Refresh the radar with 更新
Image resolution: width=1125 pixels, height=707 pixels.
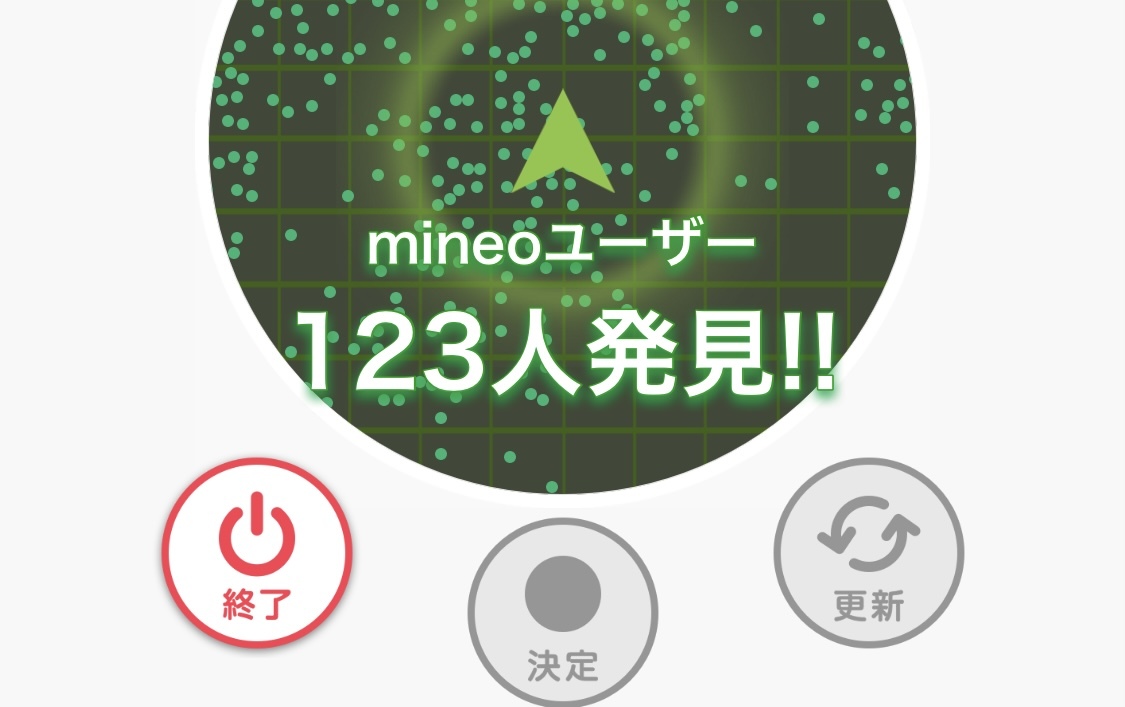[868, 553]
